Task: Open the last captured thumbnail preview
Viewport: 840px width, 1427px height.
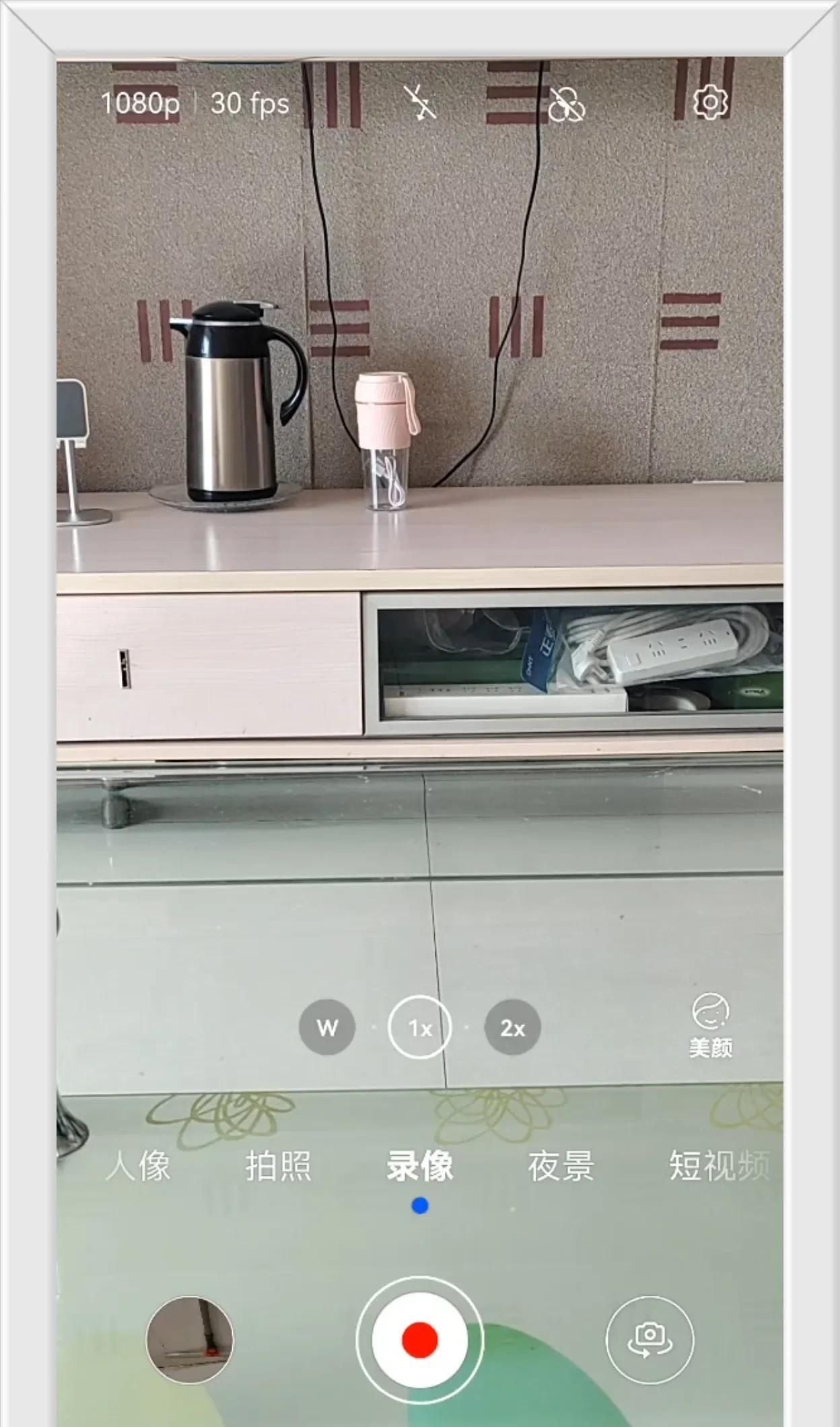Action: tap(189, 1339)
